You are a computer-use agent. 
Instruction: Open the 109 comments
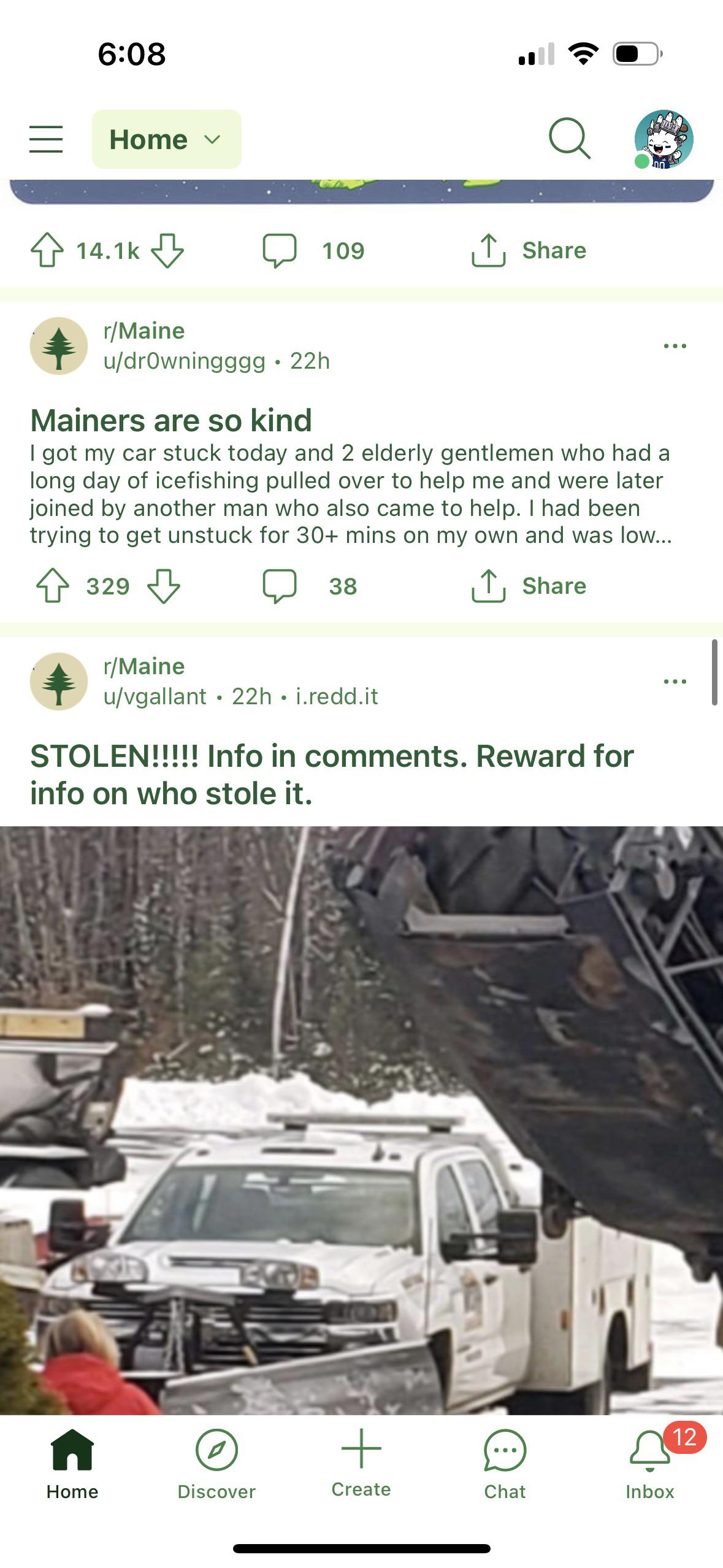click(313, 250)
